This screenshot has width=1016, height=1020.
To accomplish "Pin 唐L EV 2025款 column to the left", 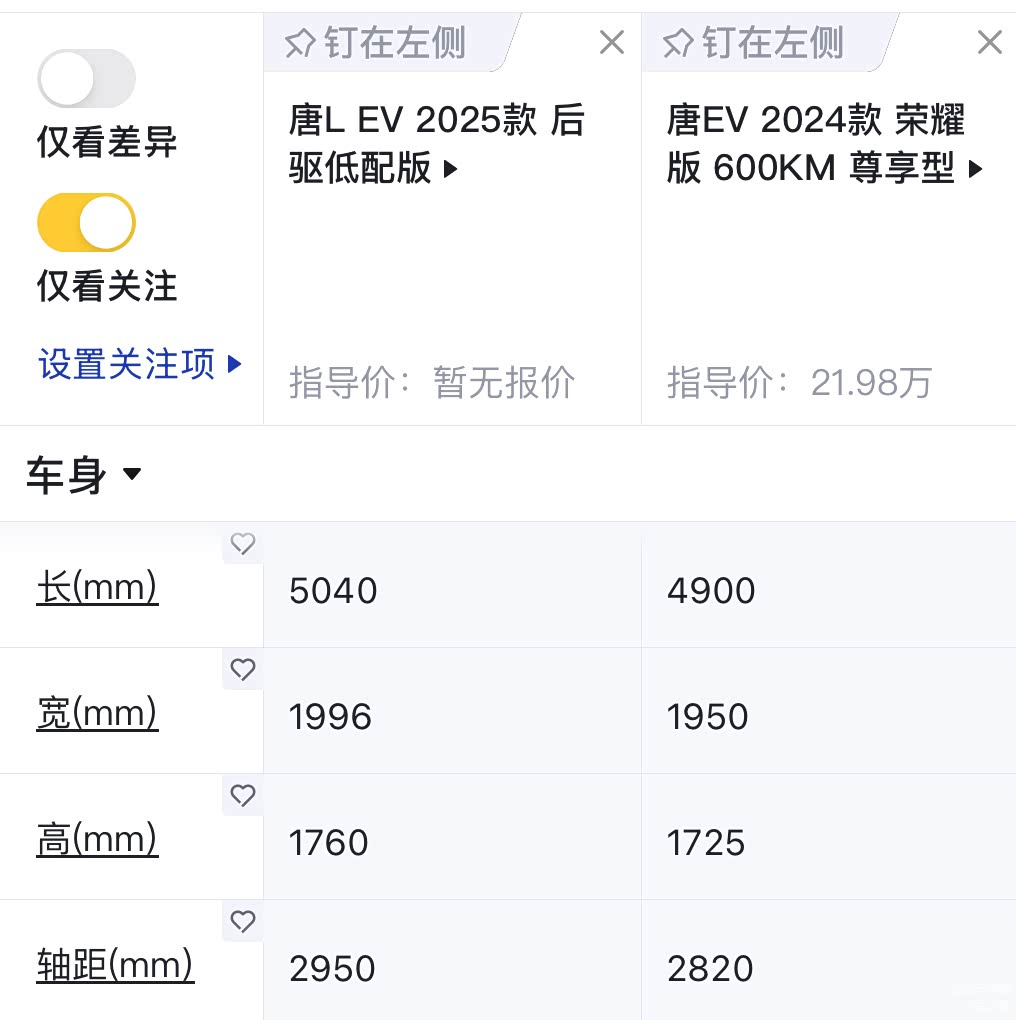I will (377, 43).
